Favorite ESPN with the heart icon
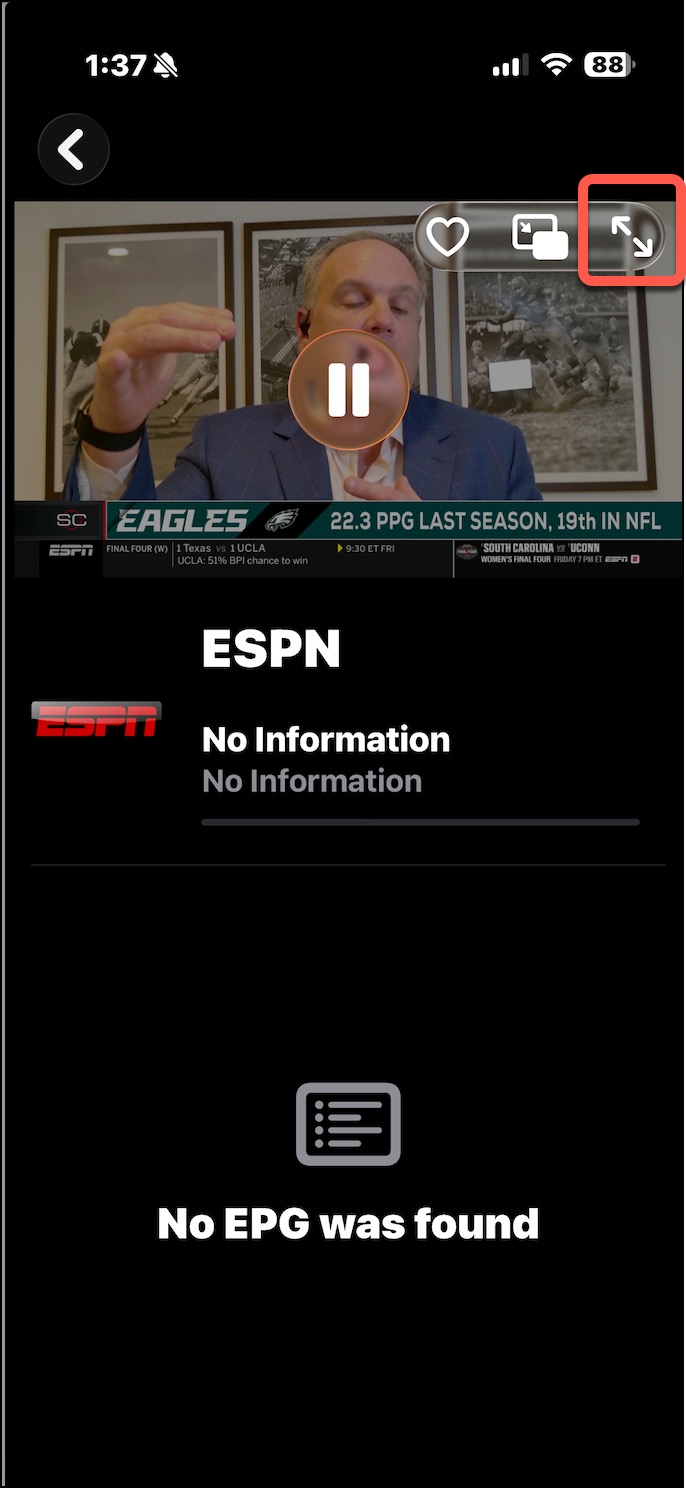The width and height of the screenshot is (686, 1488). pos(447,237)
